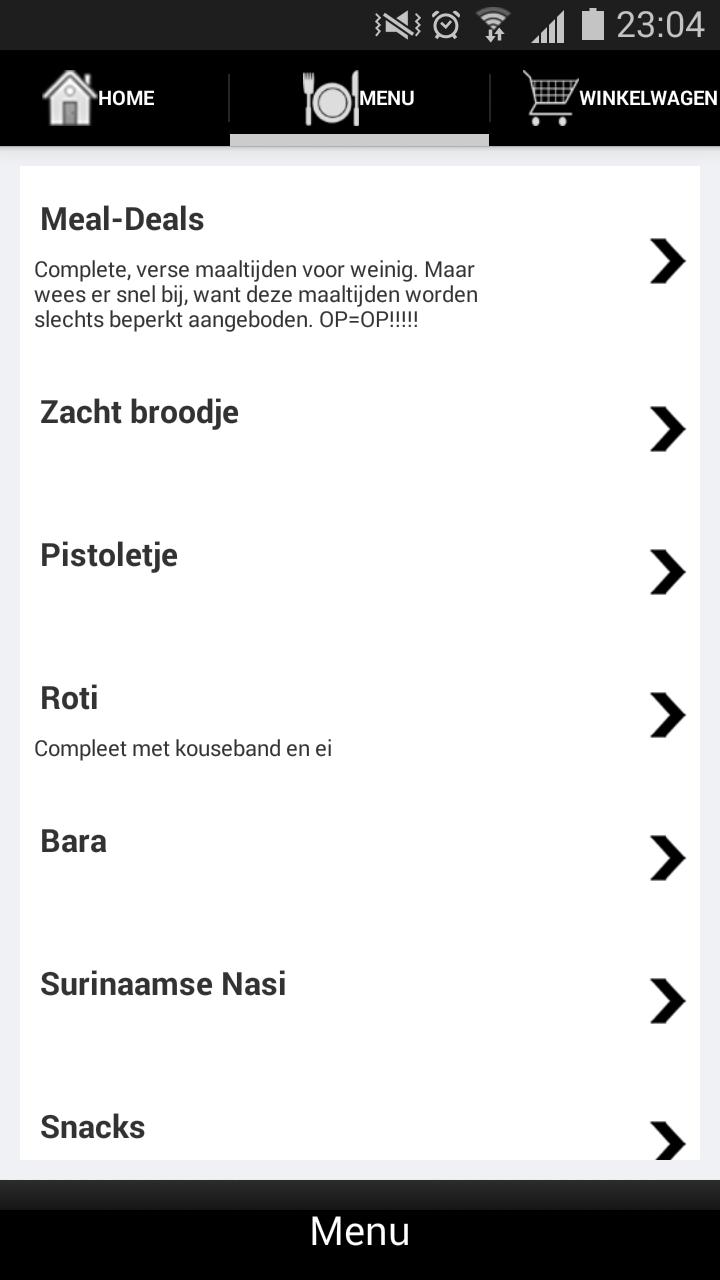
Task: Select the Menu tab
Action: (x=360, y=98)
